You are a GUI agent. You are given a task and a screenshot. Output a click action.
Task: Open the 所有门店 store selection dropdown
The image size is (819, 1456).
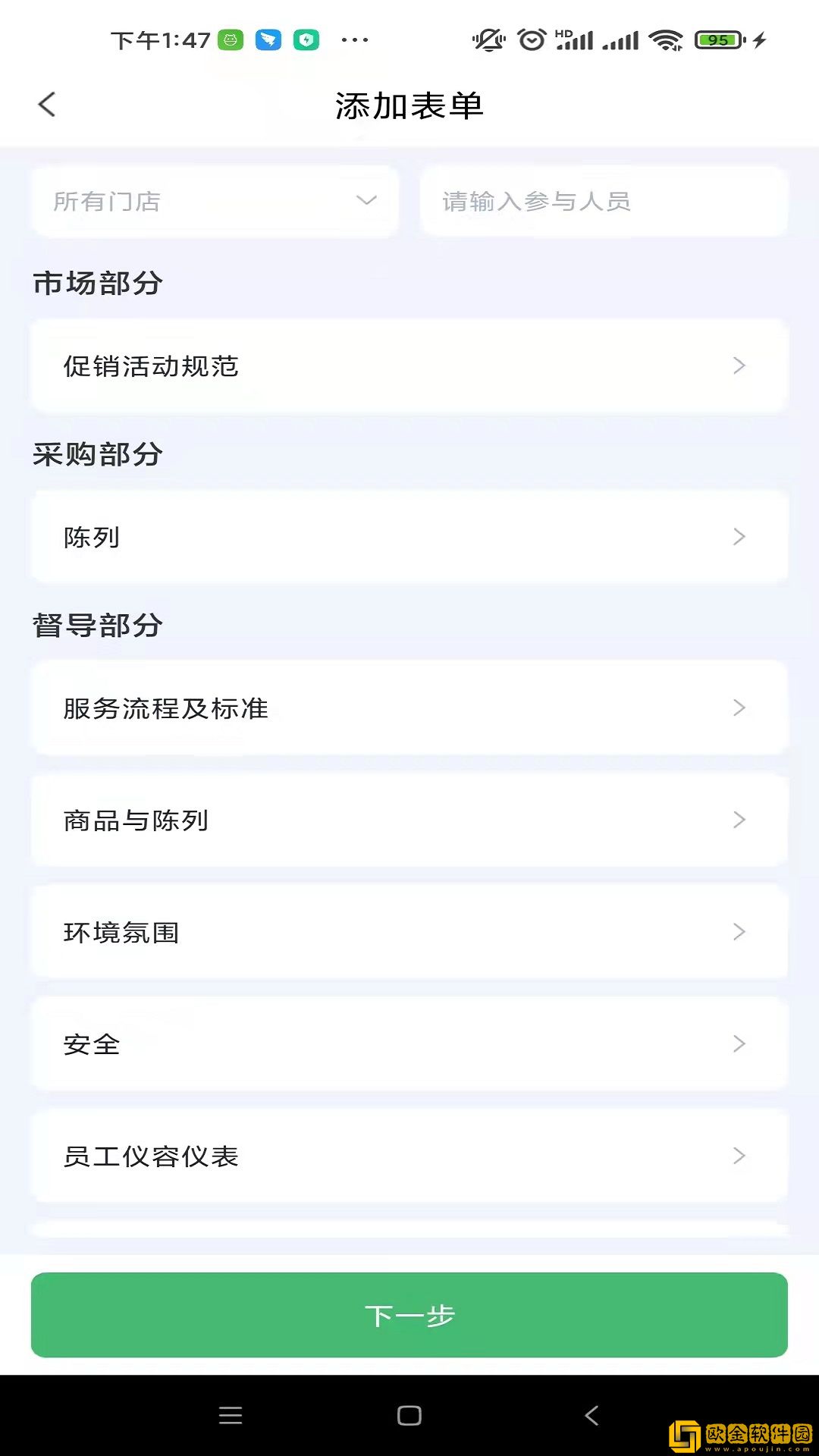point(215,200)
